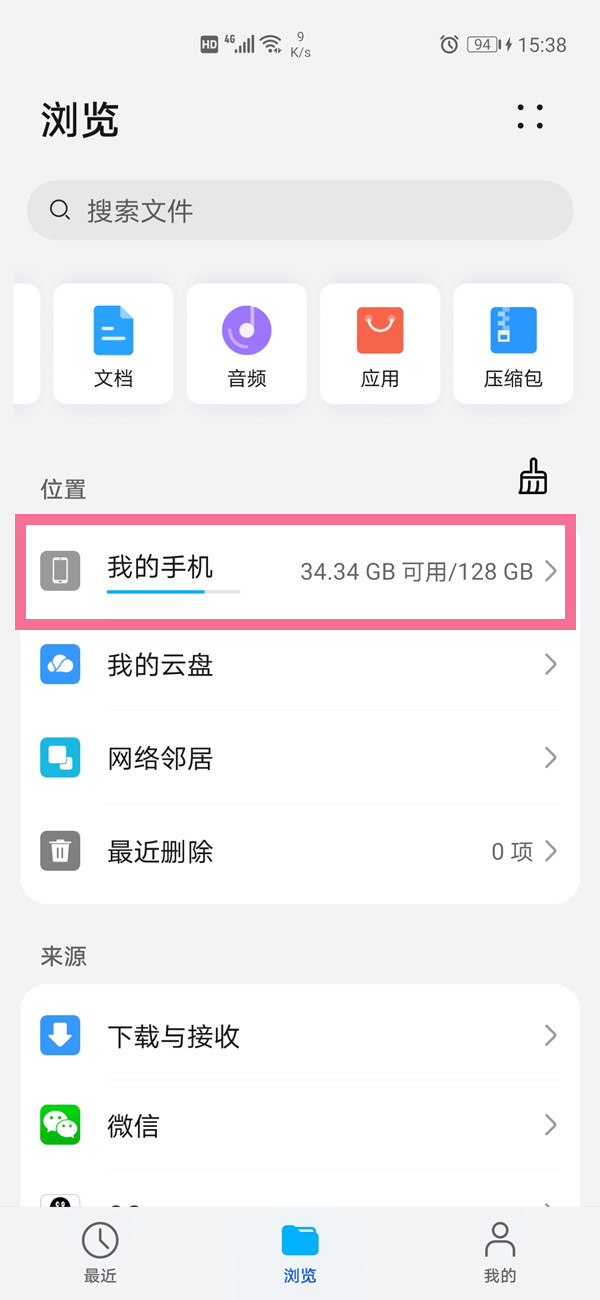The height and width of the screenshot is (1300, 600).
Task: Open 我的云盘 cloud drive
Action: [300, 665]
